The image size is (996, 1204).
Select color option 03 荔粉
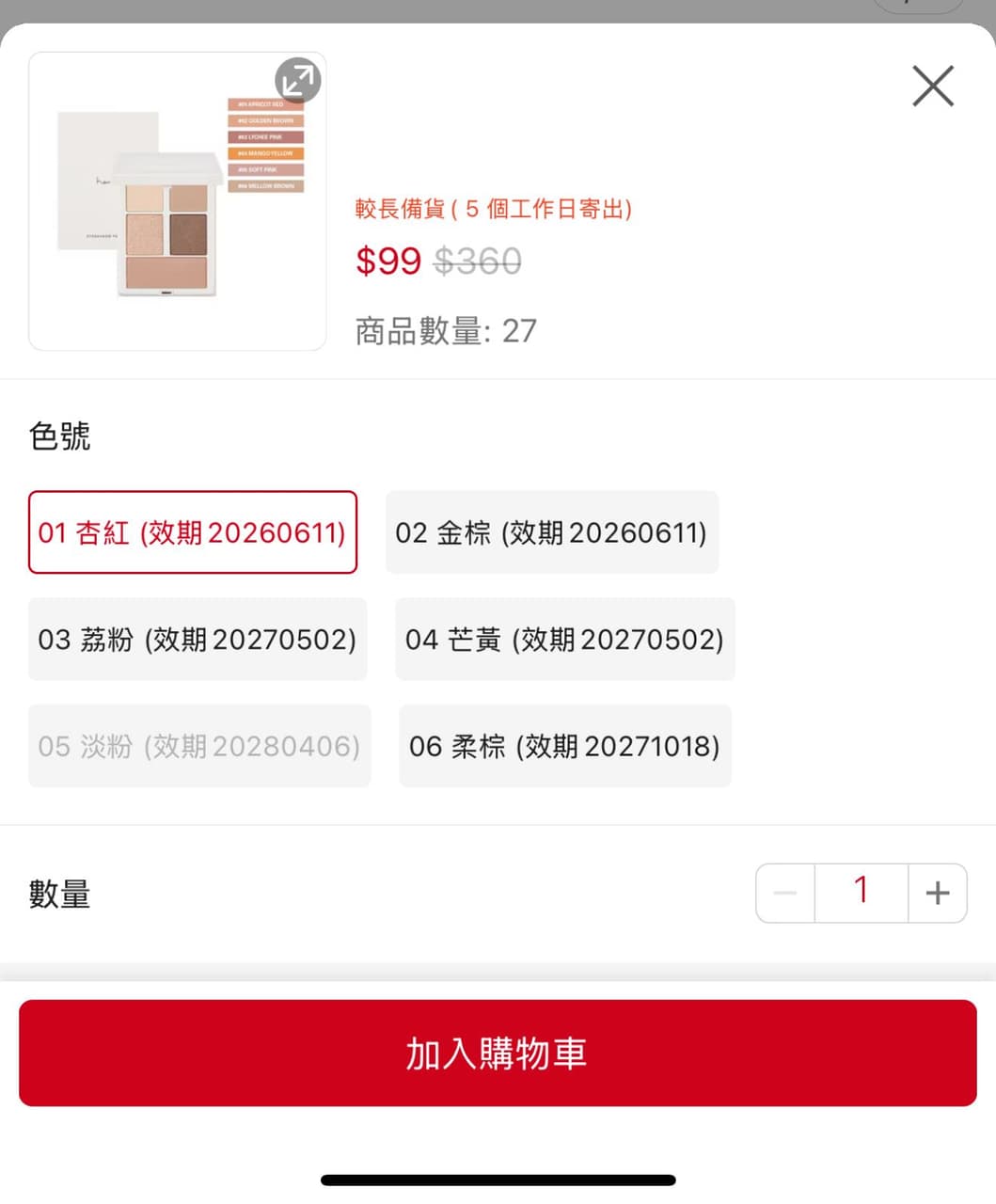point(198,640)
